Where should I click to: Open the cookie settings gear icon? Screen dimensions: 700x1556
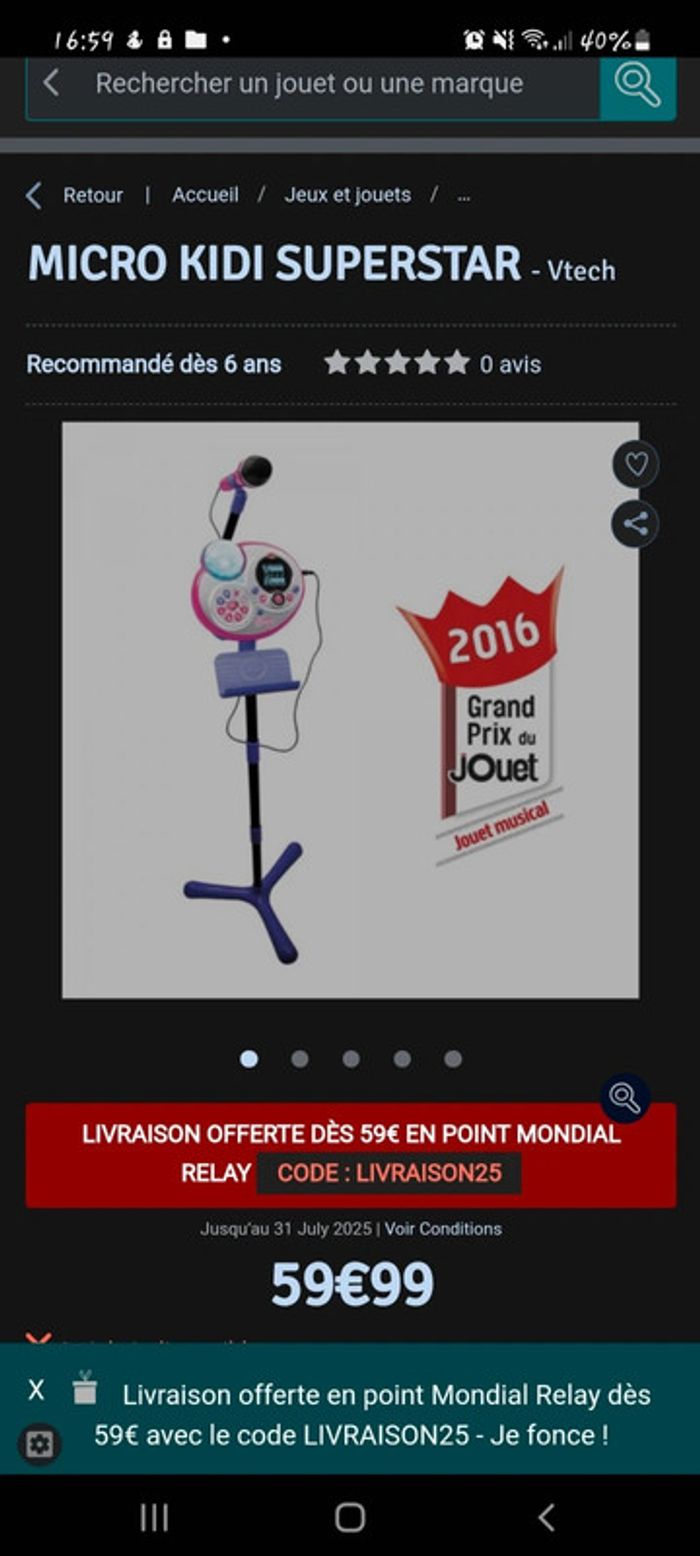(39, 1444)
